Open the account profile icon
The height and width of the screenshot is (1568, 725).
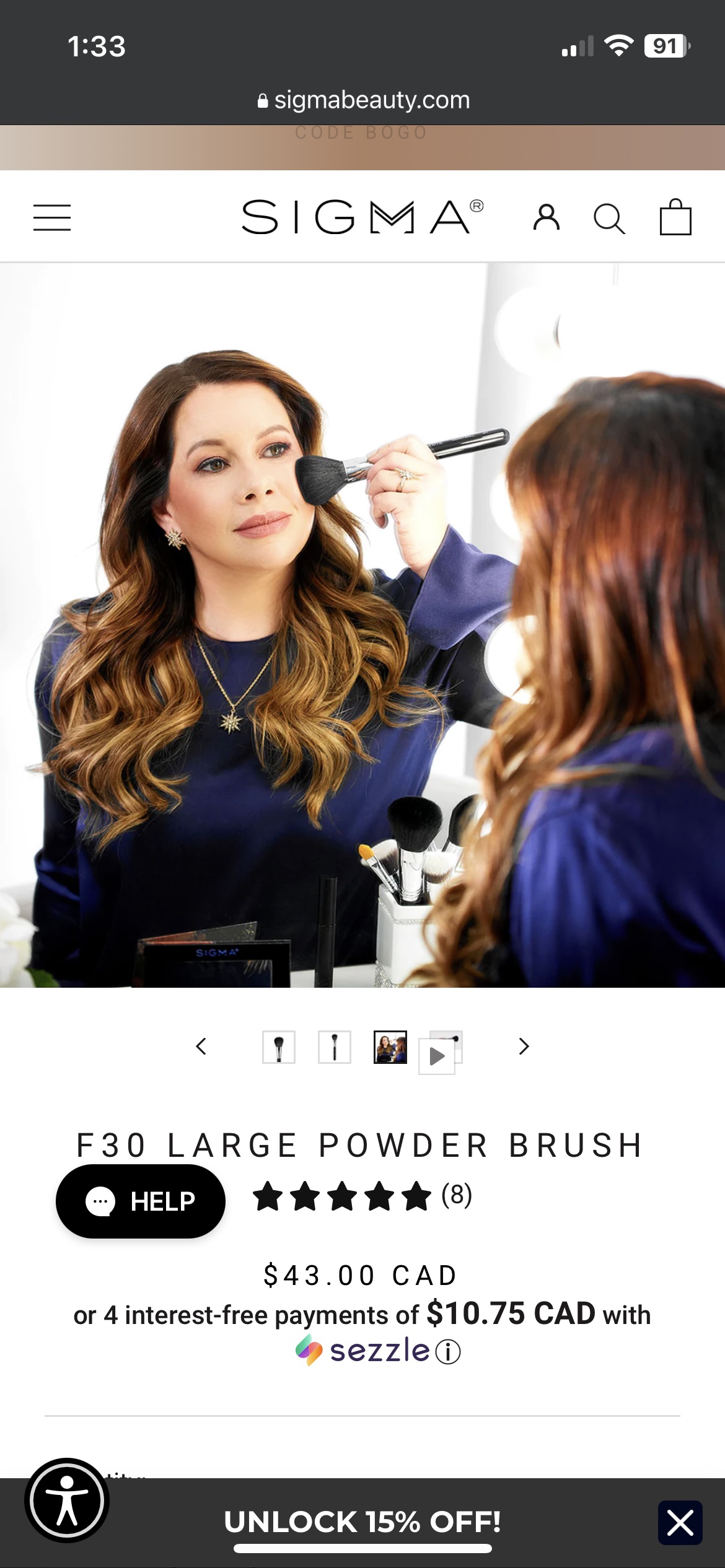pos(546,217)
